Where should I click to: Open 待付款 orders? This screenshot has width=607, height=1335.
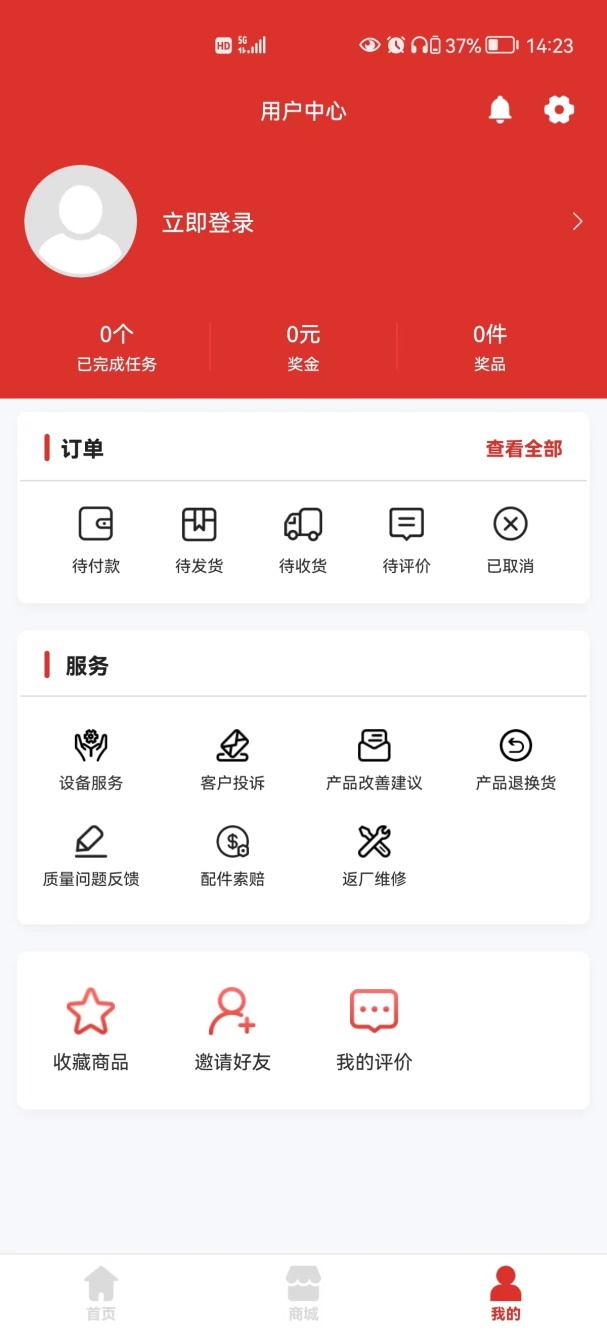pyautogui.click(x=96, y=540)
